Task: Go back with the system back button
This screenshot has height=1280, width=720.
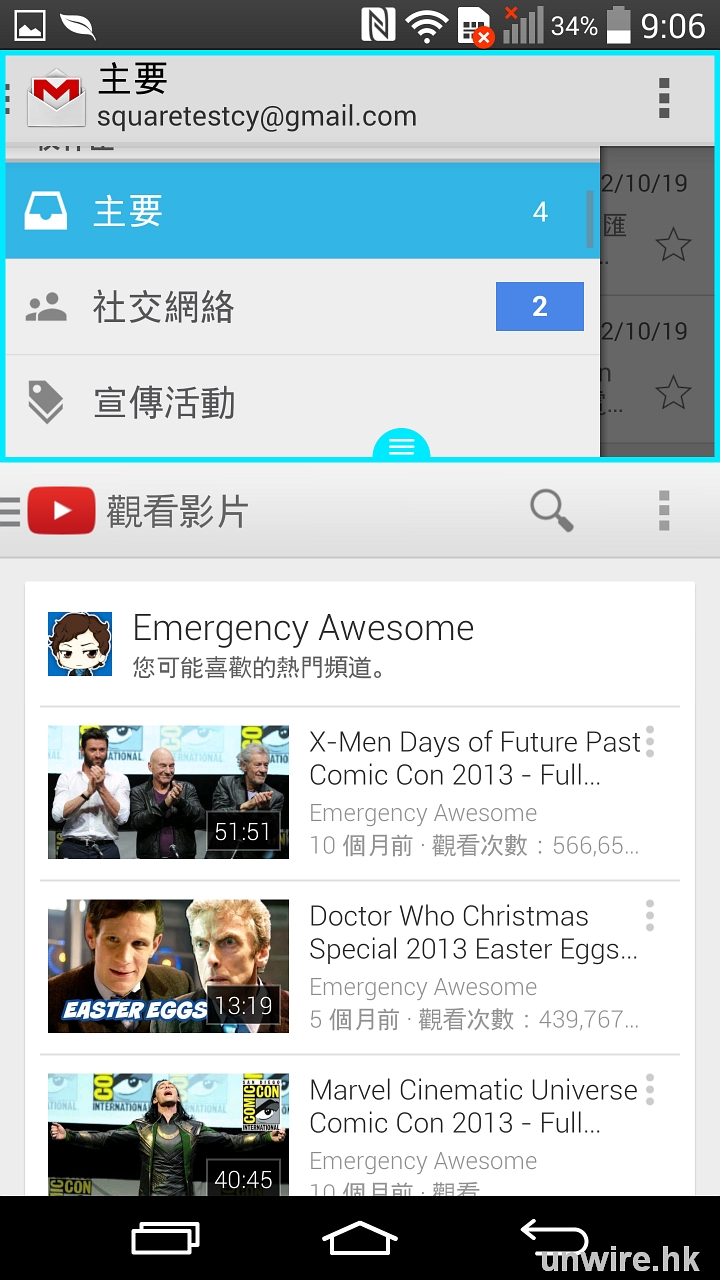Action: coord(553,1238)
